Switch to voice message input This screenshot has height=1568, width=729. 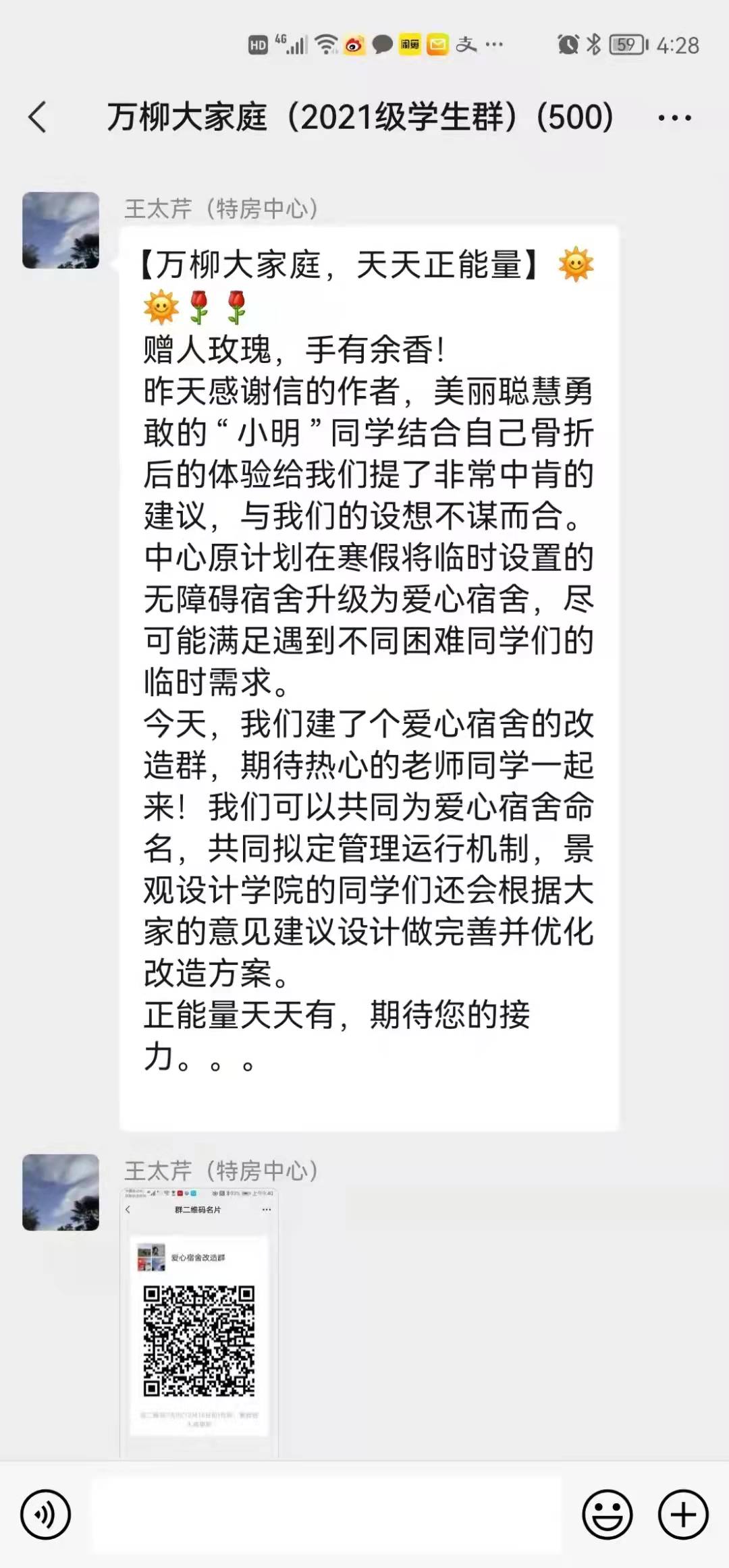(45, 1515)
